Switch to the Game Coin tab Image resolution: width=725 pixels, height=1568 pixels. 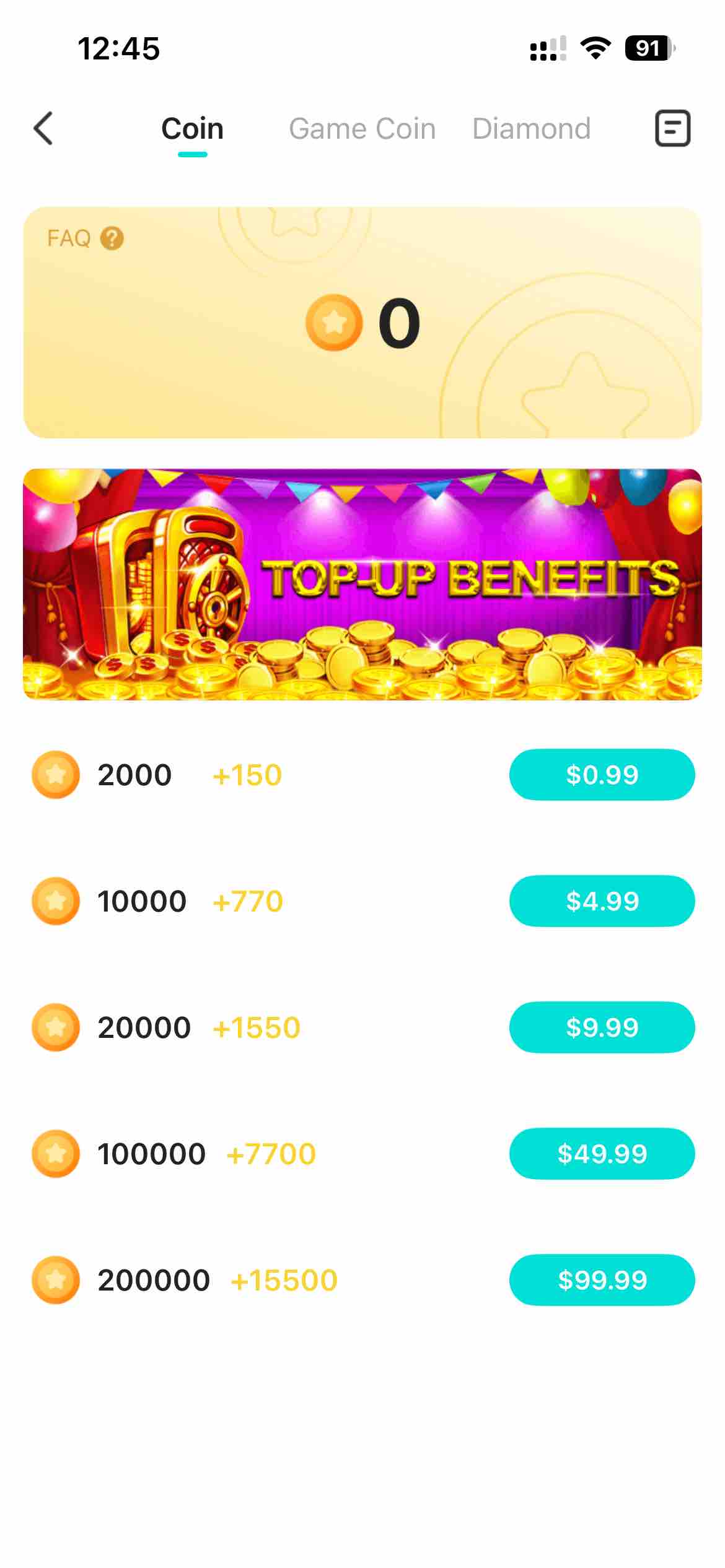[362, 129]
